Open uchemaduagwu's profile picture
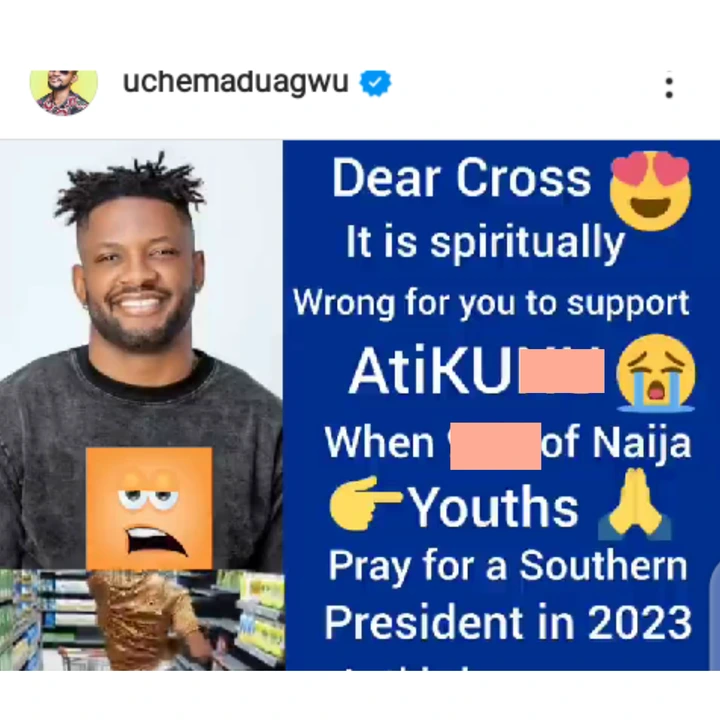Viewport: 720px width, 720px height. (x=64, y=91)
